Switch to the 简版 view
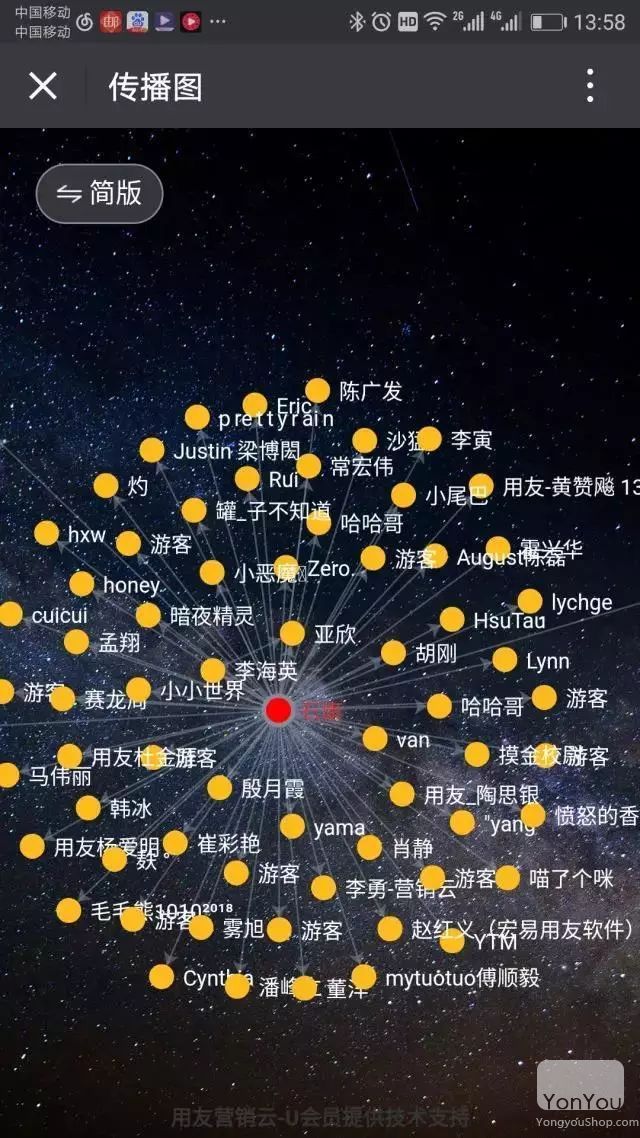The width and height of the screenshot is (640, 1138). coord(99,193)
